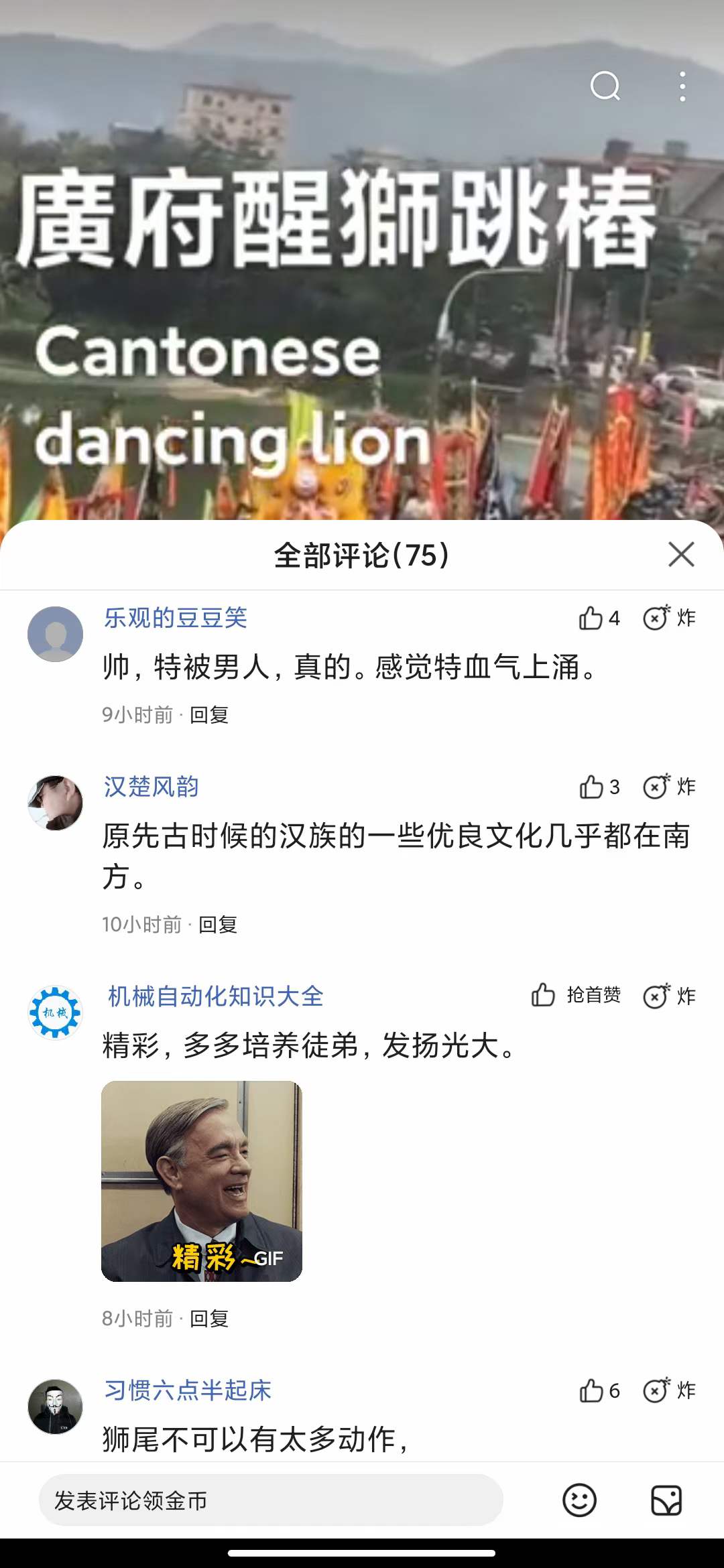Screen dimensions: 724x1568
Task: Open the emoji picker
Action: 579,1500
